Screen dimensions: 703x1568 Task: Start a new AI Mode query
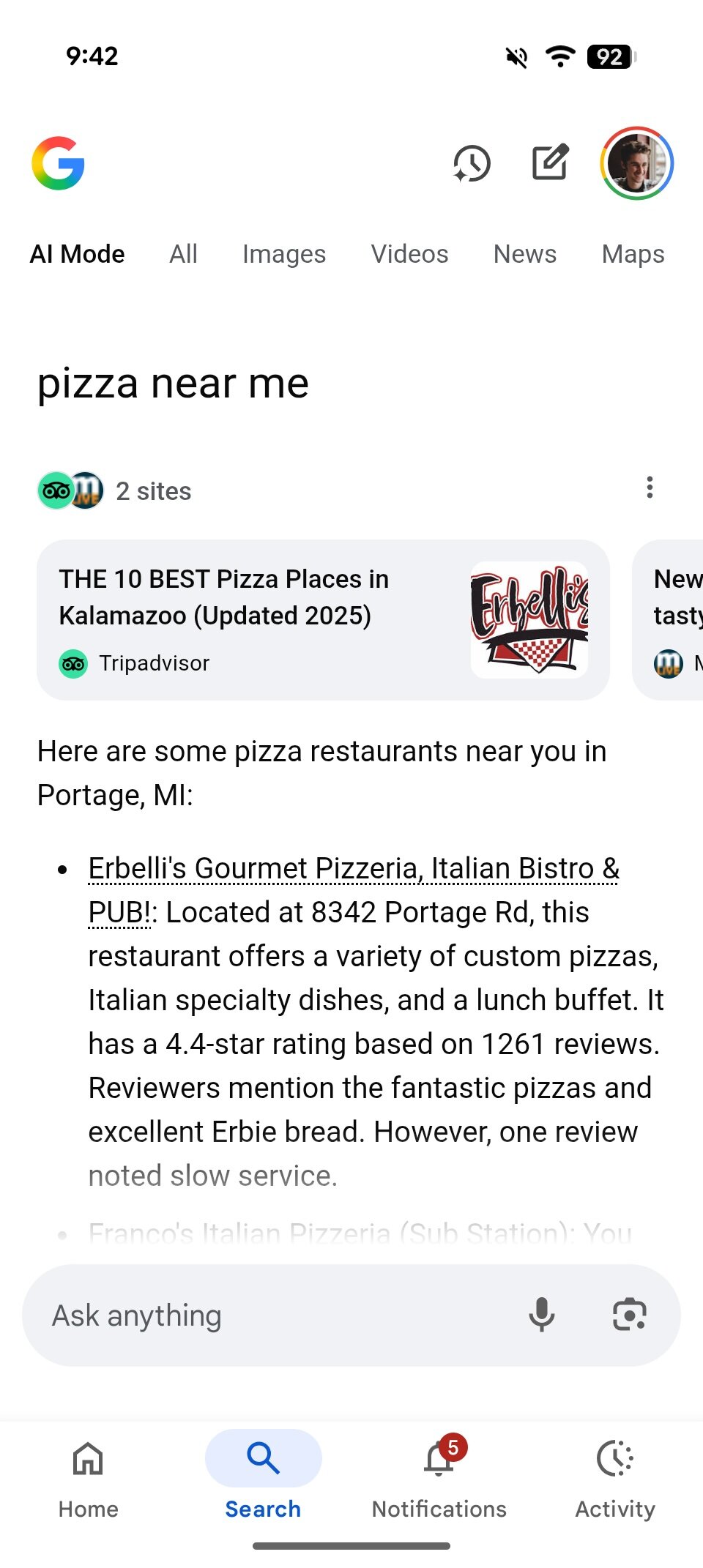(x=550, y=163)
